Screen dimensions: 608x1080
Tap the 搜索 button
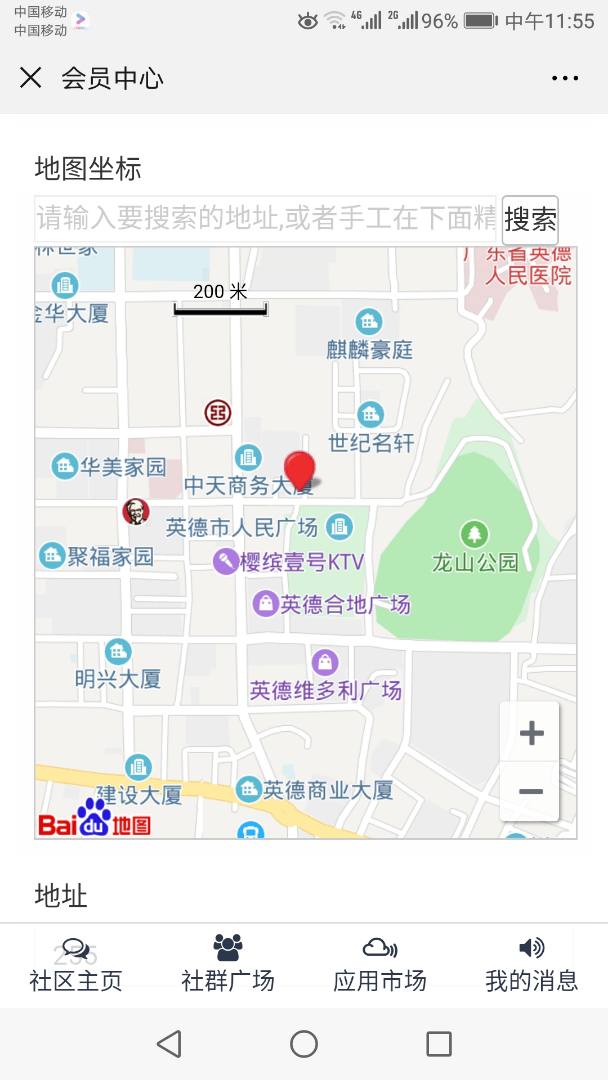pos(530,219)
